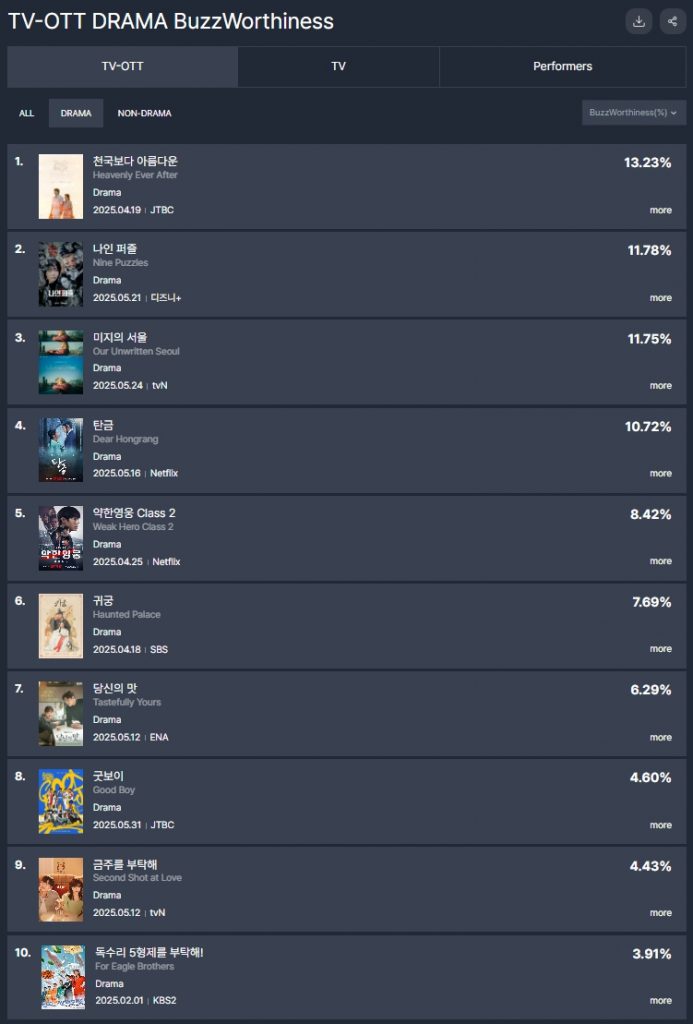Switch to the Performers tab
The height and width of the screenshot is (1024, 693).
562,66
